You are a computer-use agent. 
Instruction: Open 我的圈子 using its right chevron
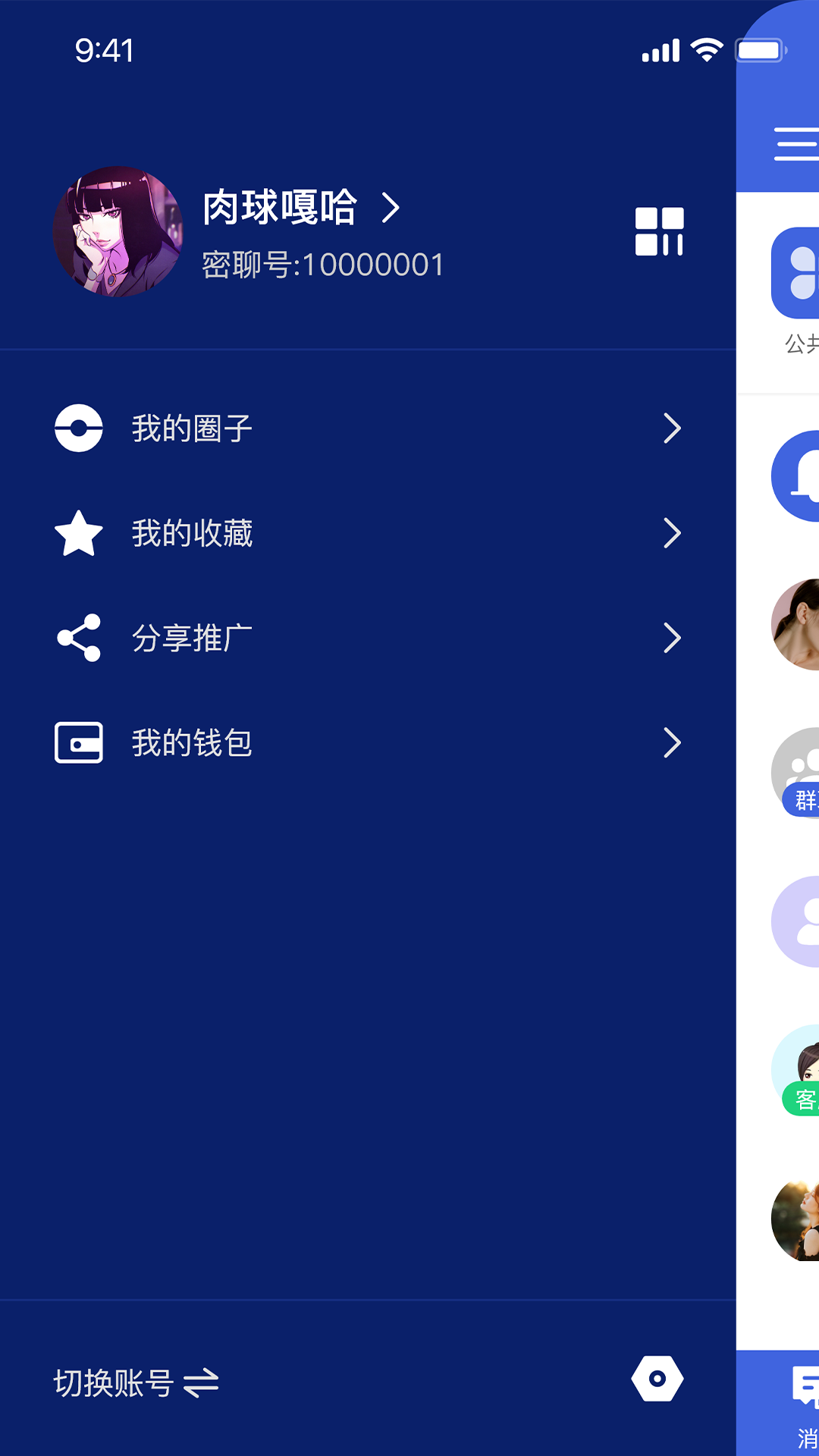672,428
